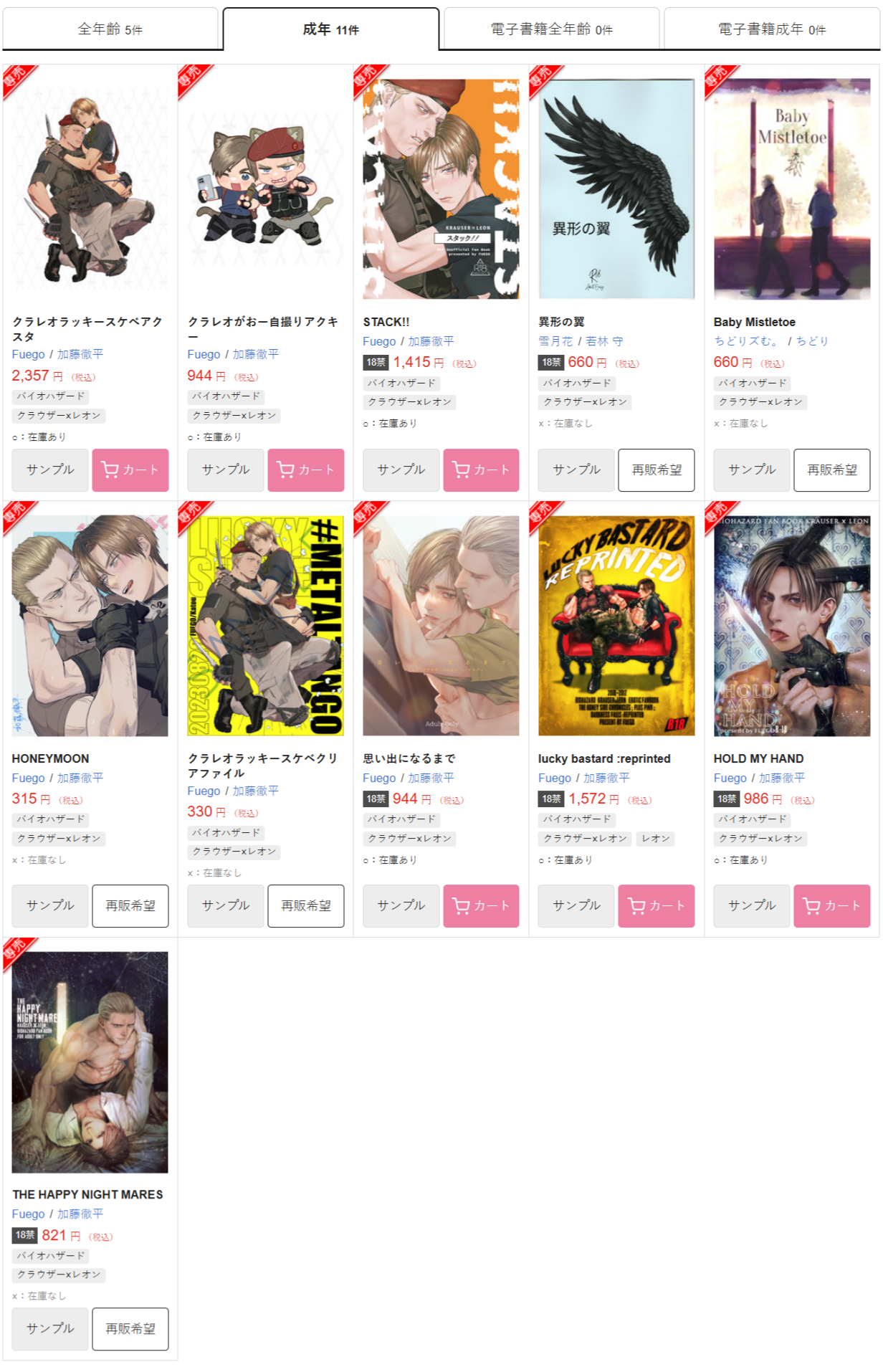Switch to the 全年齢 5件 tab
This screenshot has width=883, height=1372.
(x=110, y=29)
